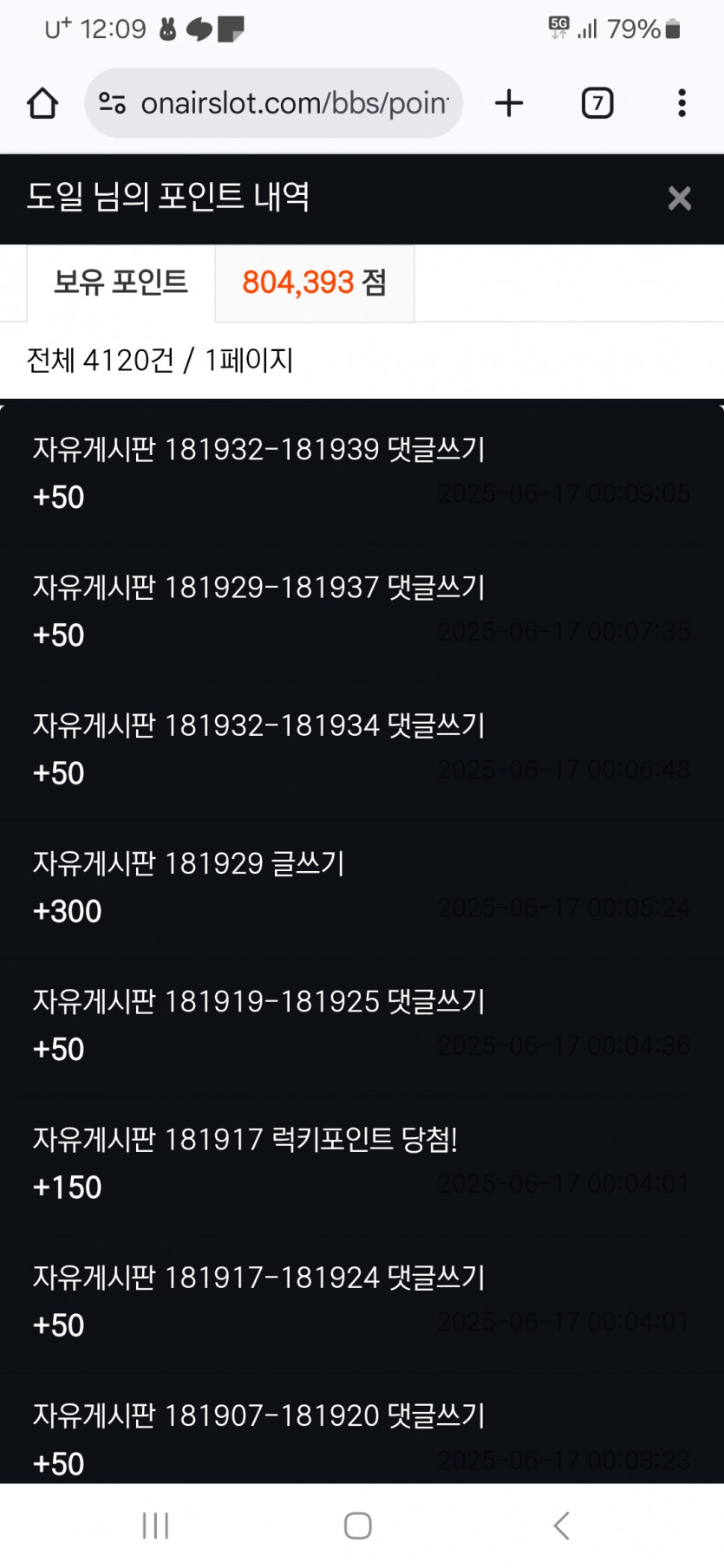Screen dimensions: 724x1568
Task: Open the recent apps view
Action: (155, 1525)
